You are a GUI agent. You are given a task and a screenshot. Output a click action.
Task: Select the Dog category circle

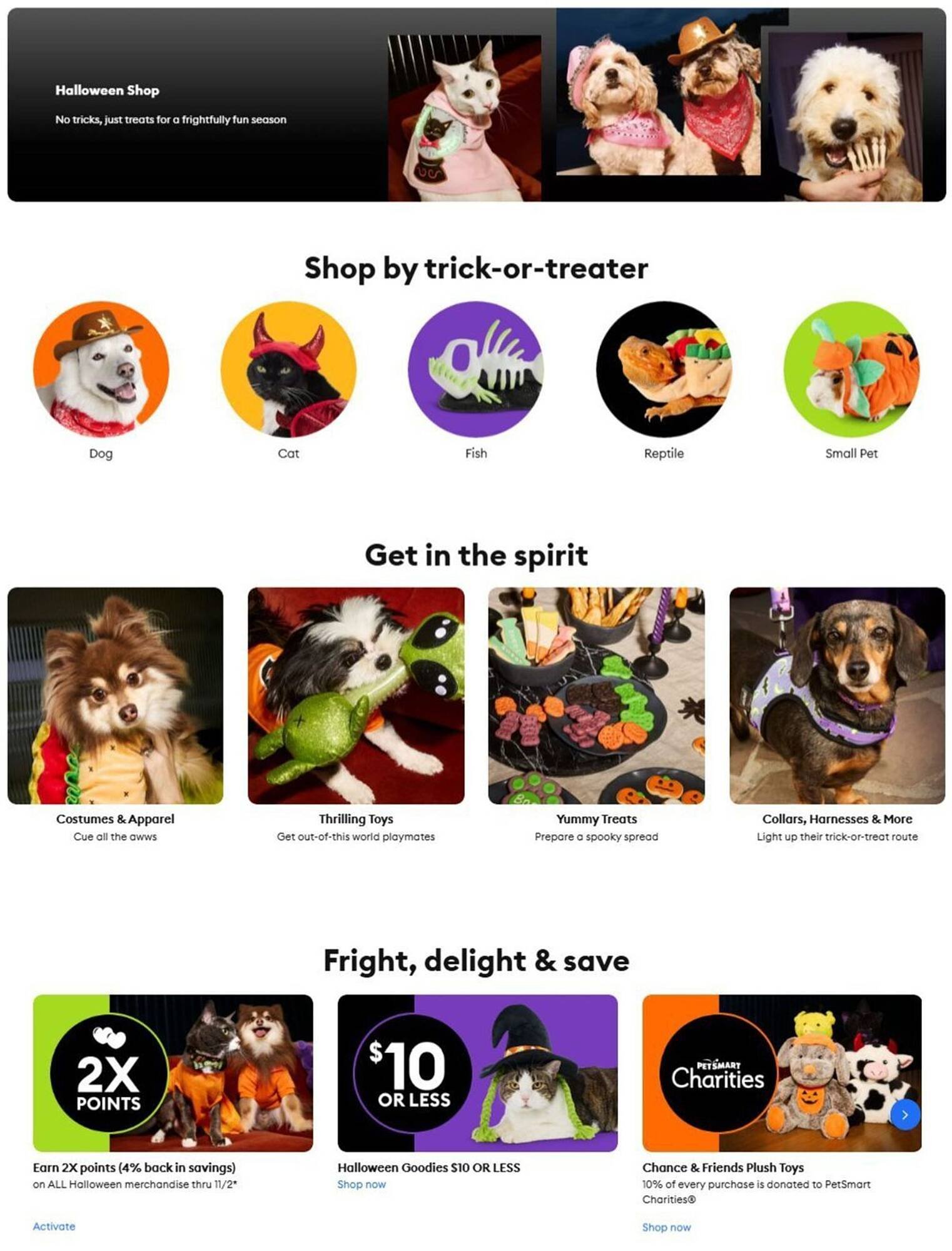coord(101,369)
